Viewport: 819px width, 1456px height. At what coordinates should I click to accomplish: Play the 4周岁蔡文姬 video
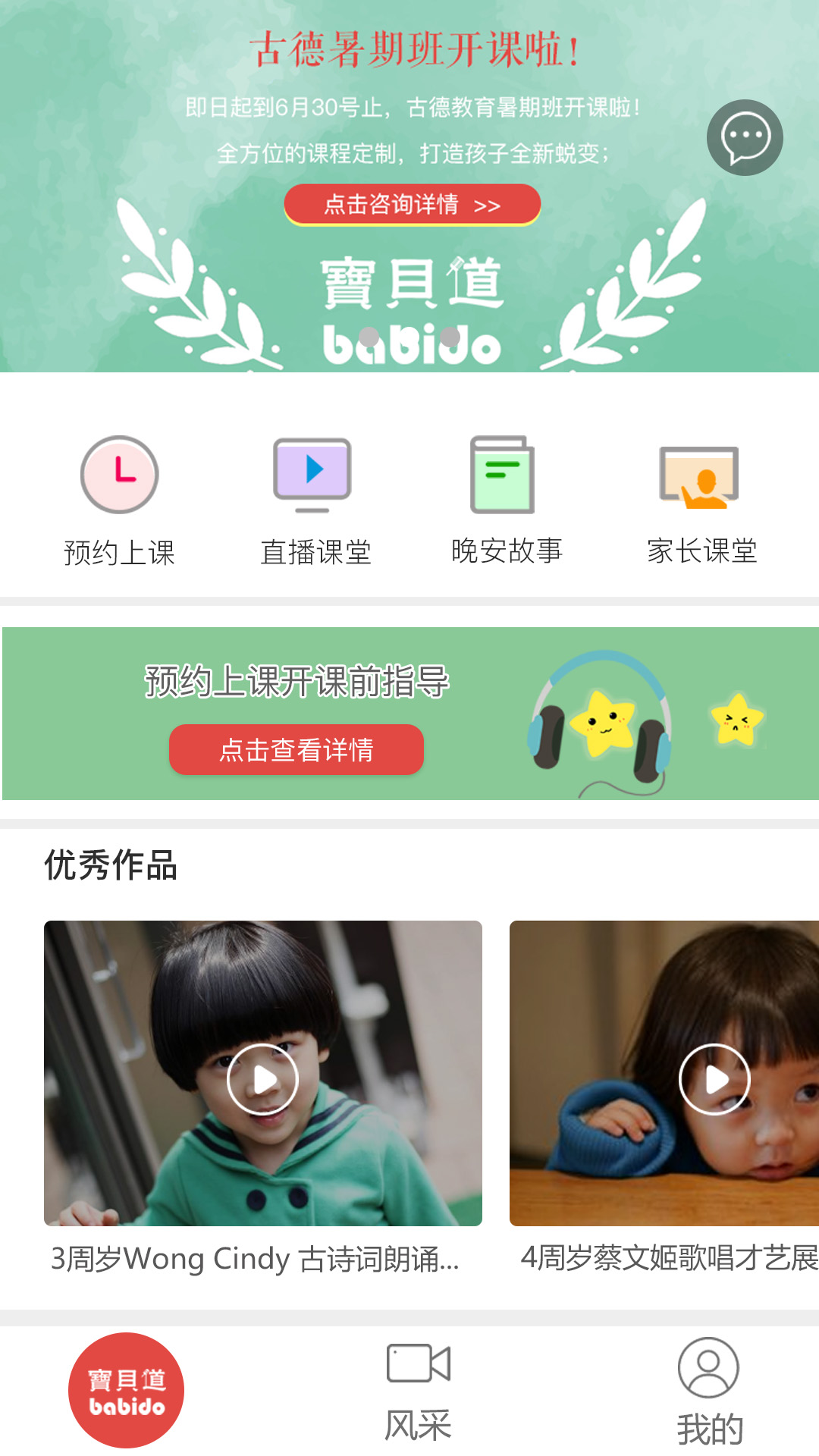tap(714, 1079)
